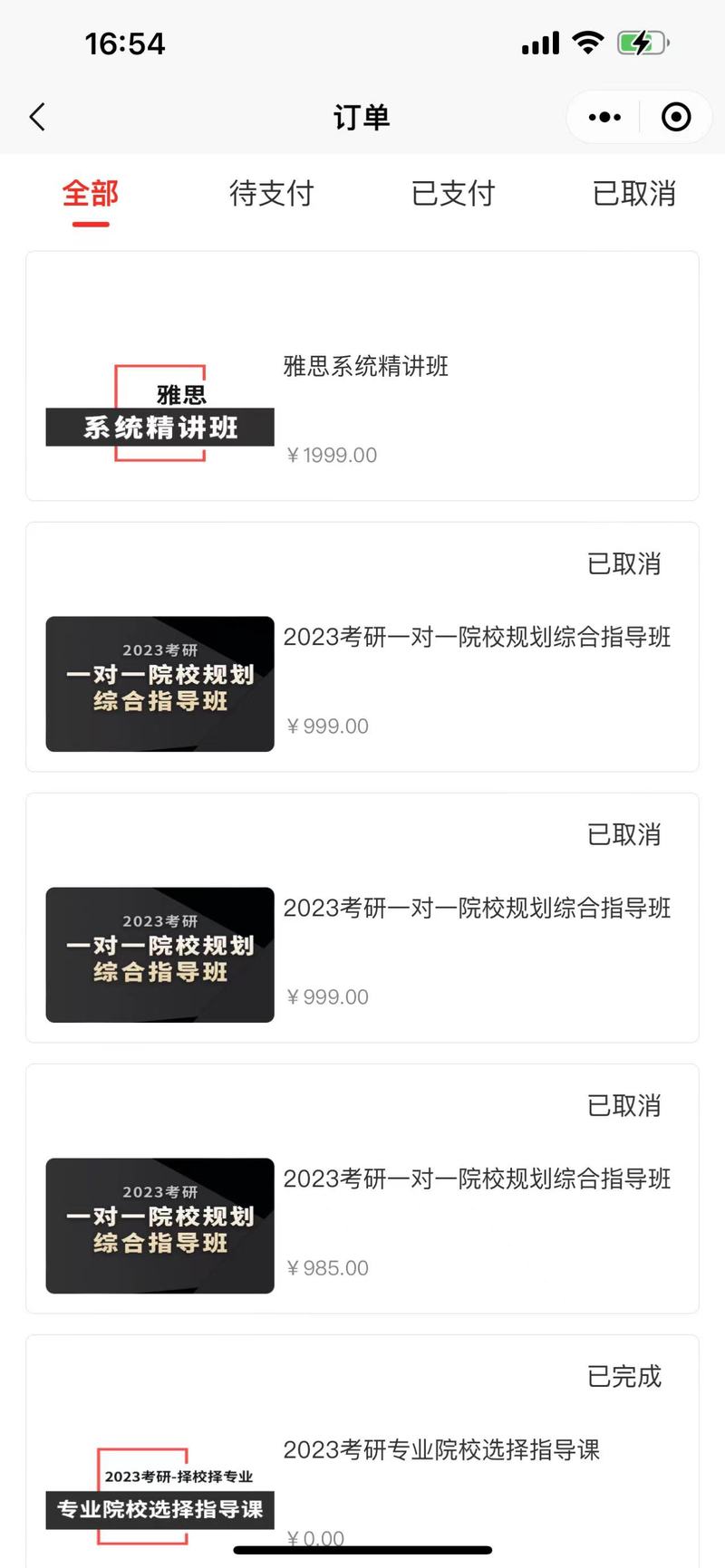This screenshot has width=725, height=1568.
Task: Open the 雅思系统精讲班 order card
Action: 362,376
